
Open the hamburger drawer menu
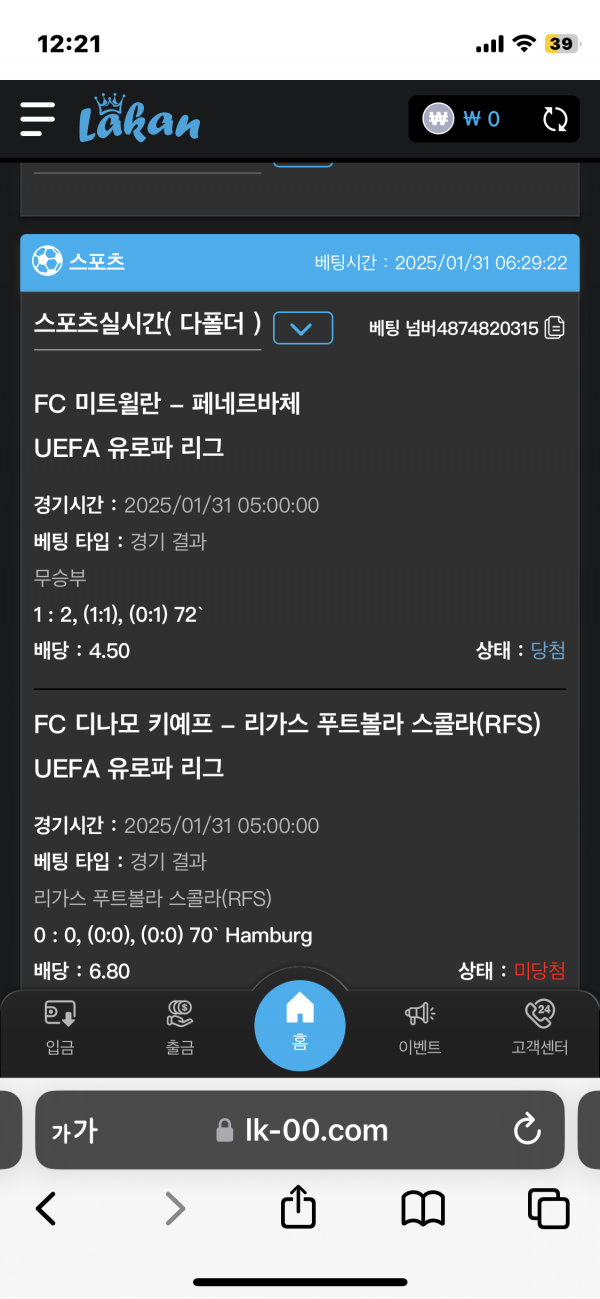pyautogui.click(x=38, y=119)
